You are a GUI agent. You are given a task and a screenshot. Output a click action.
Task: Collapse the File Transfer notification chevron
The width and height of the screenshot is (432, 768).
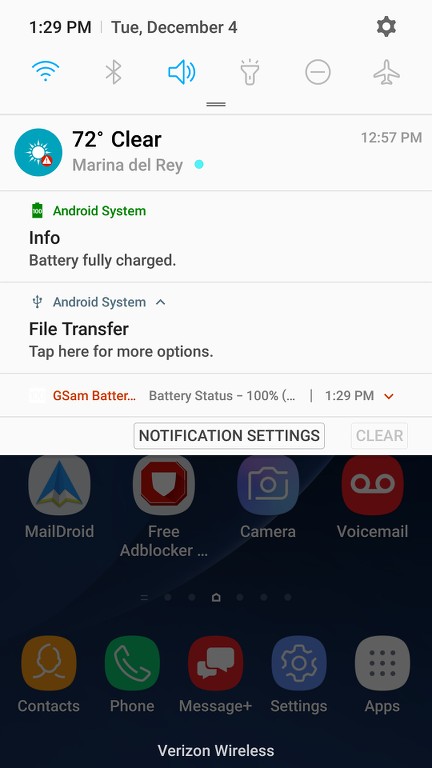click(x=160, y=302)
